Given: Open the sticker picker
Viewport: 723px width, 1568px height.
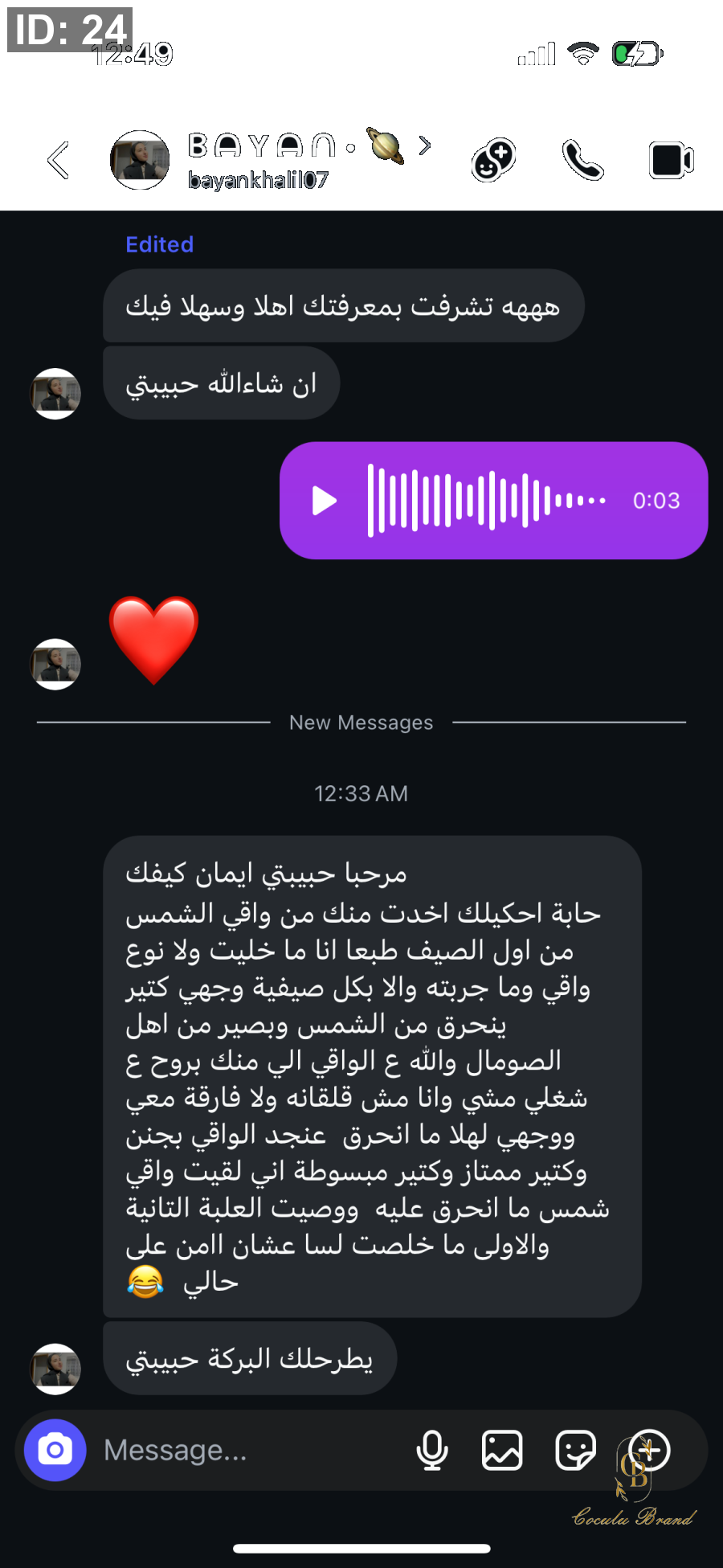Looking at the screenshot, I should tap(575, 1450).
